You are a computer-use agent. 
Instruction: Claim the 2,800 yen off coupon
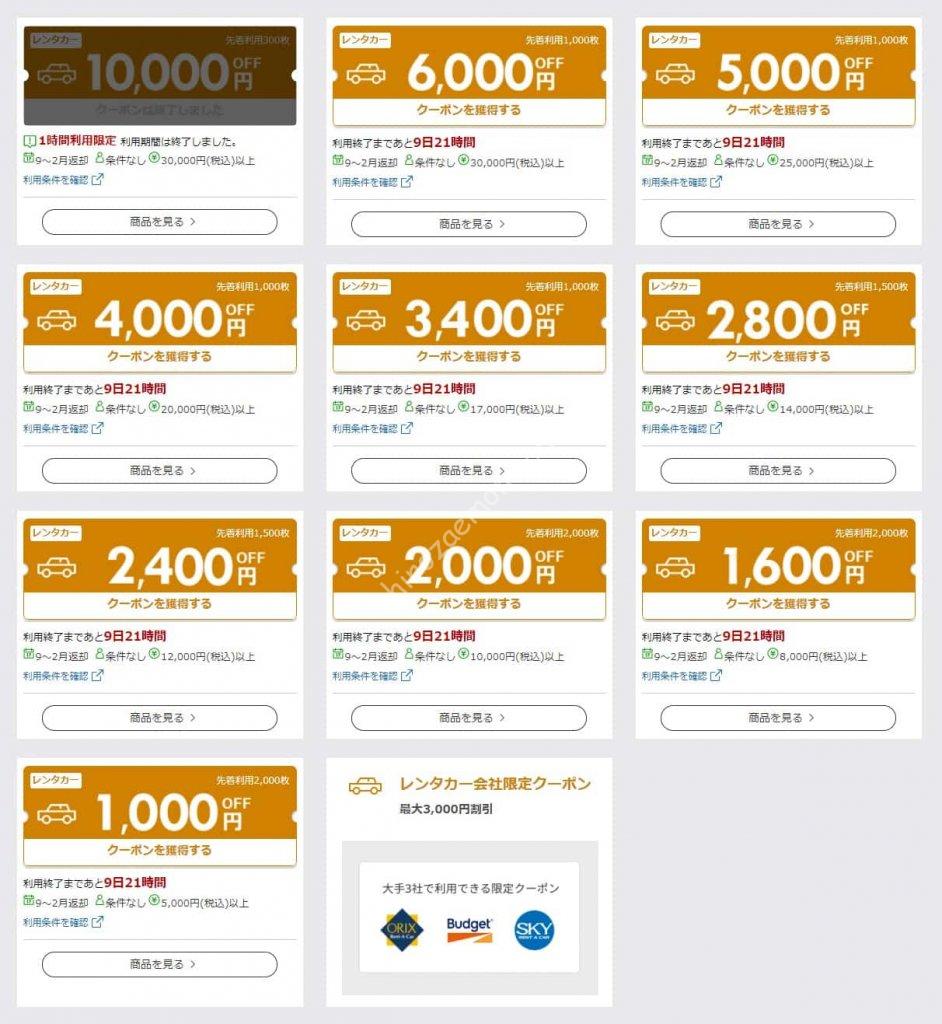coord(777,357)
